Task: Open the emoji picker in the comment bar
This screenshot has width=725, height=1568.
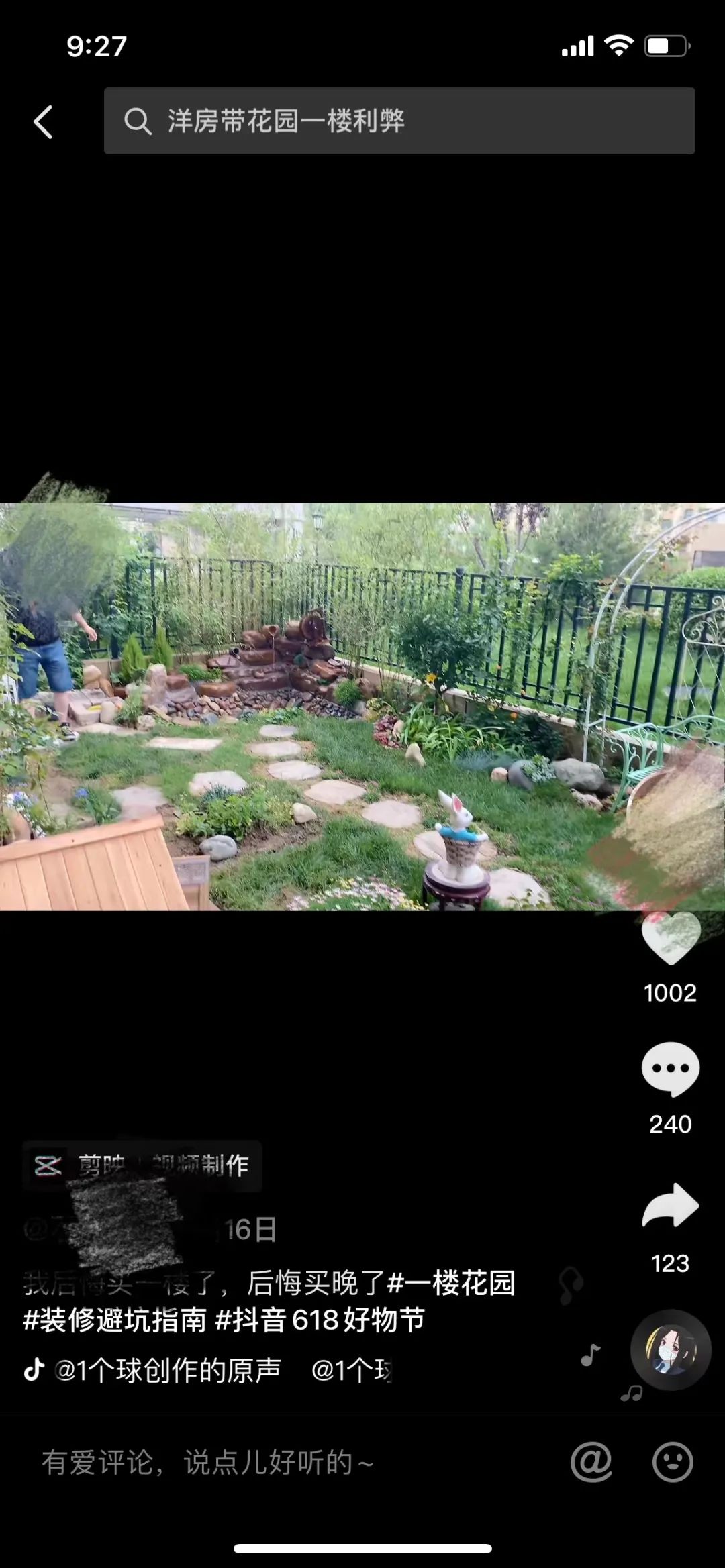Action: [x=672, y=1462]
